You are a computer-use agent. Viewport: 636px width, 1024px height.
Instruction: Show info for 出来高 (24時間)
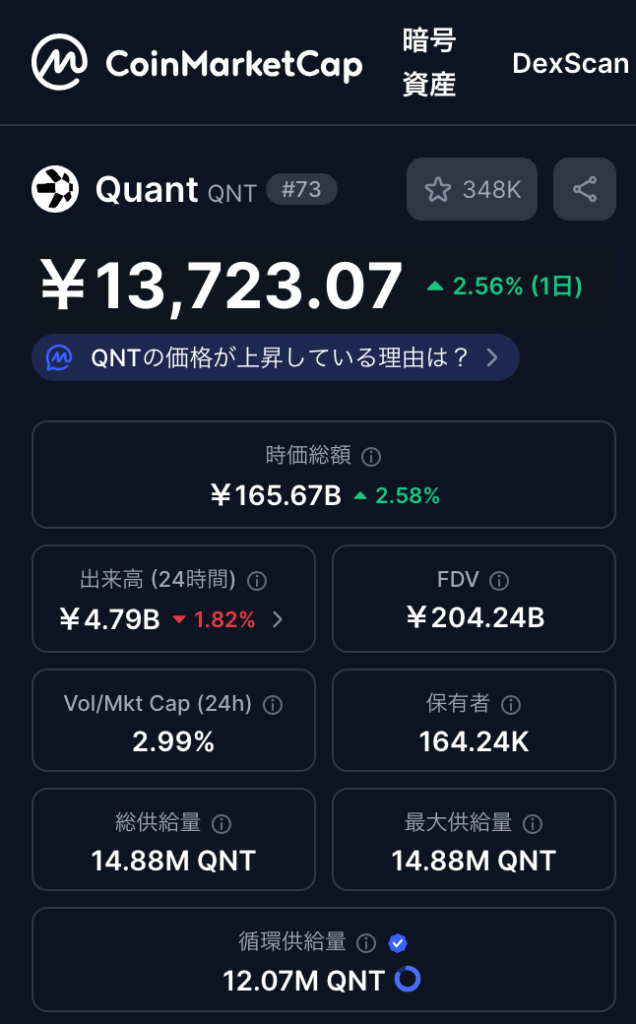(256, 580)
